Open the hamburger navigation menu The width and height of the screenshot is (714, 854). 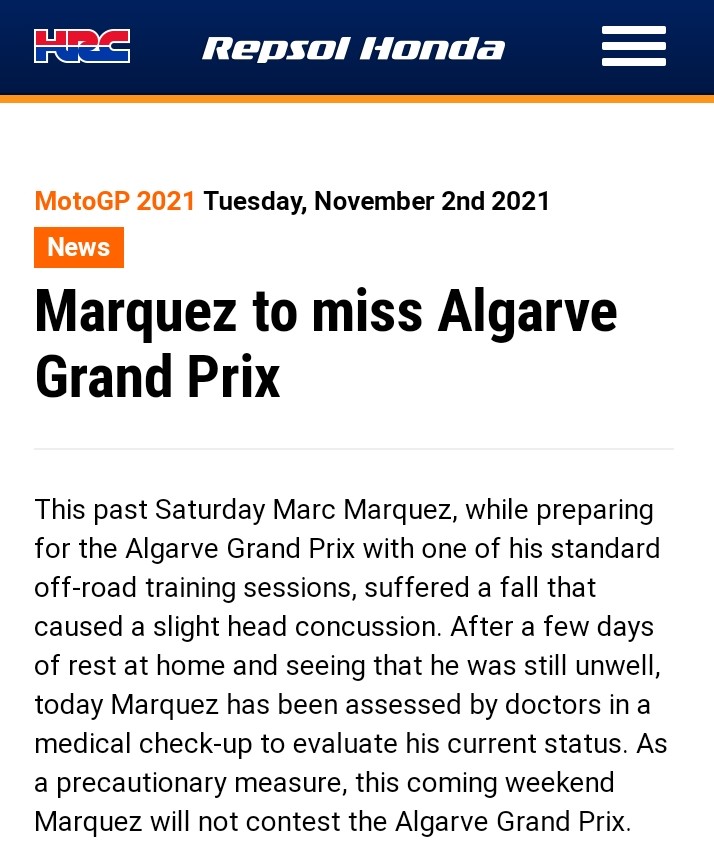click(633, 46)
